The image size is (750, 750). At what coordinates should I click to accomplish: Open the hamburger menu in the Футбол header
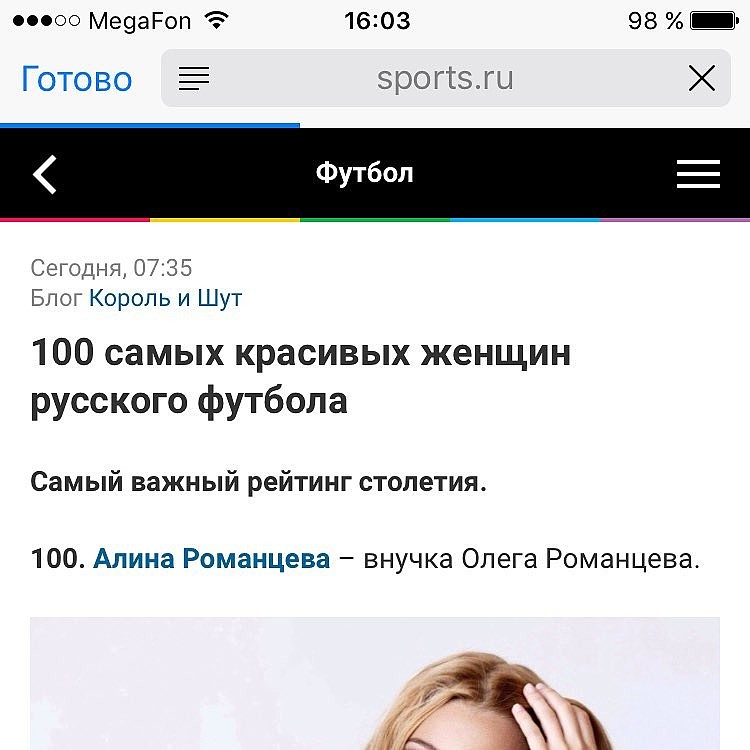pos(698,174)
